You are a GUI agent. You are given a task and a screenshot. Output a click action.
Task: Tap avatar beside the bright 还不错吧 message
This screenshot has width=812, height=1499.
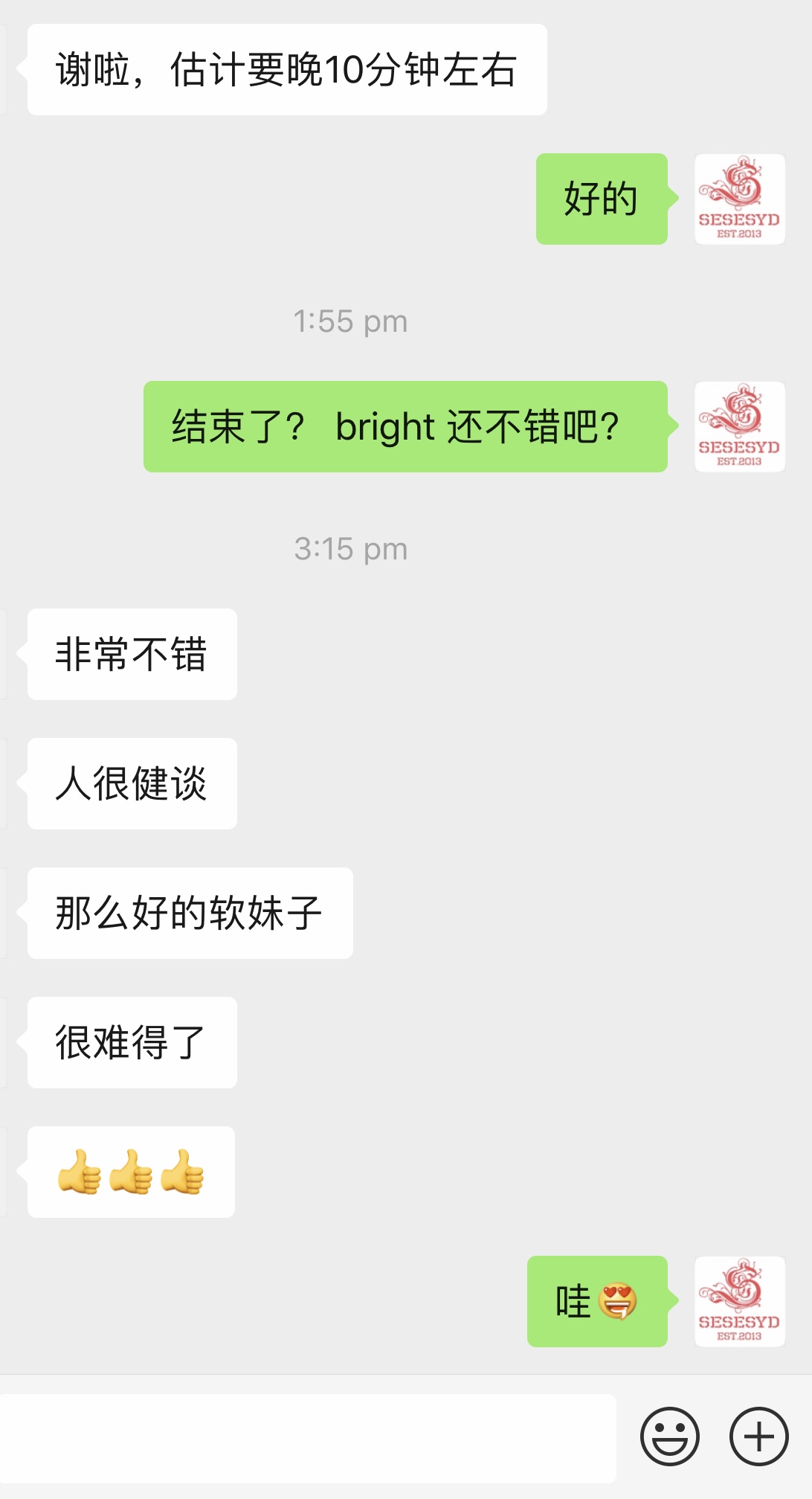coord(739,427)
